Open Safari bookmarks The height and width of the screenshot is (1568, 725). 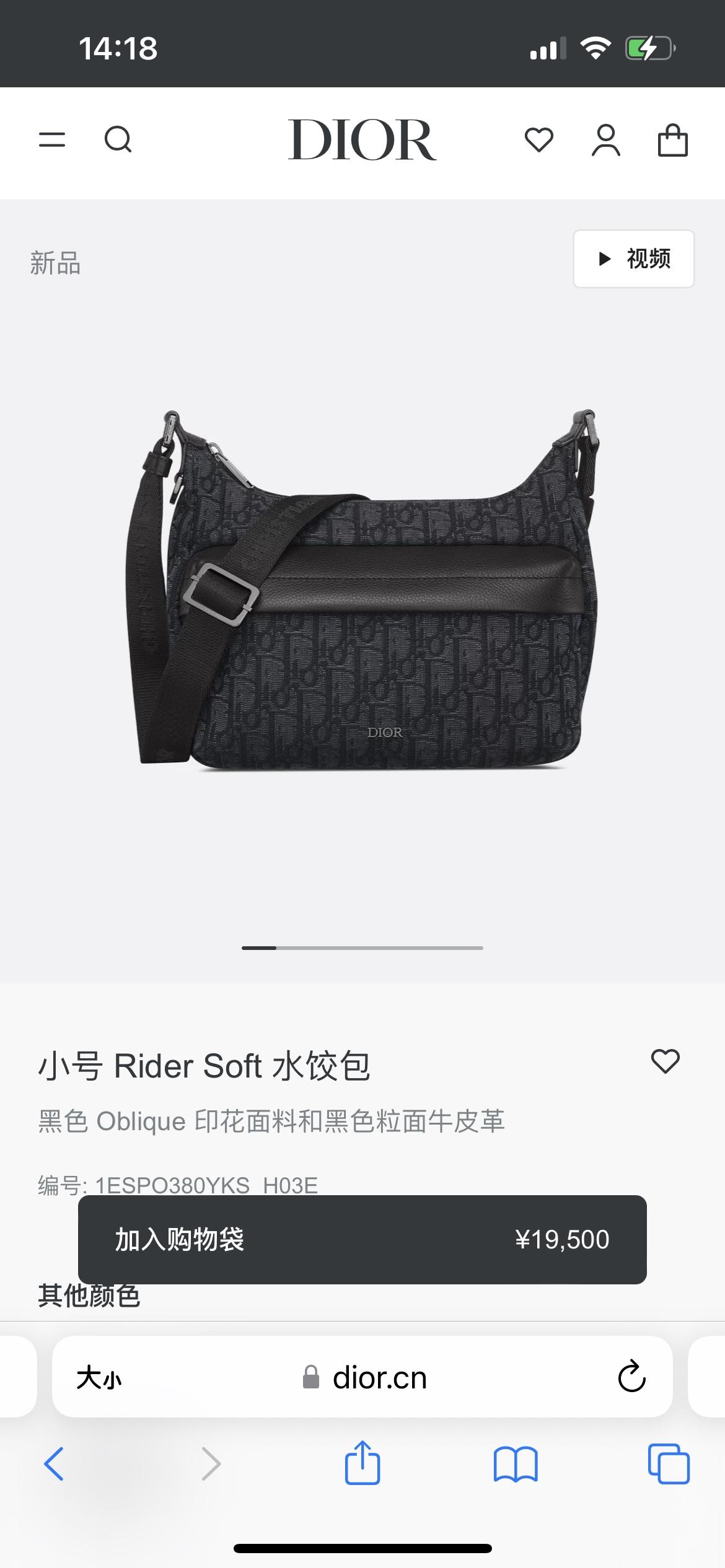(x=516, y=1464)
